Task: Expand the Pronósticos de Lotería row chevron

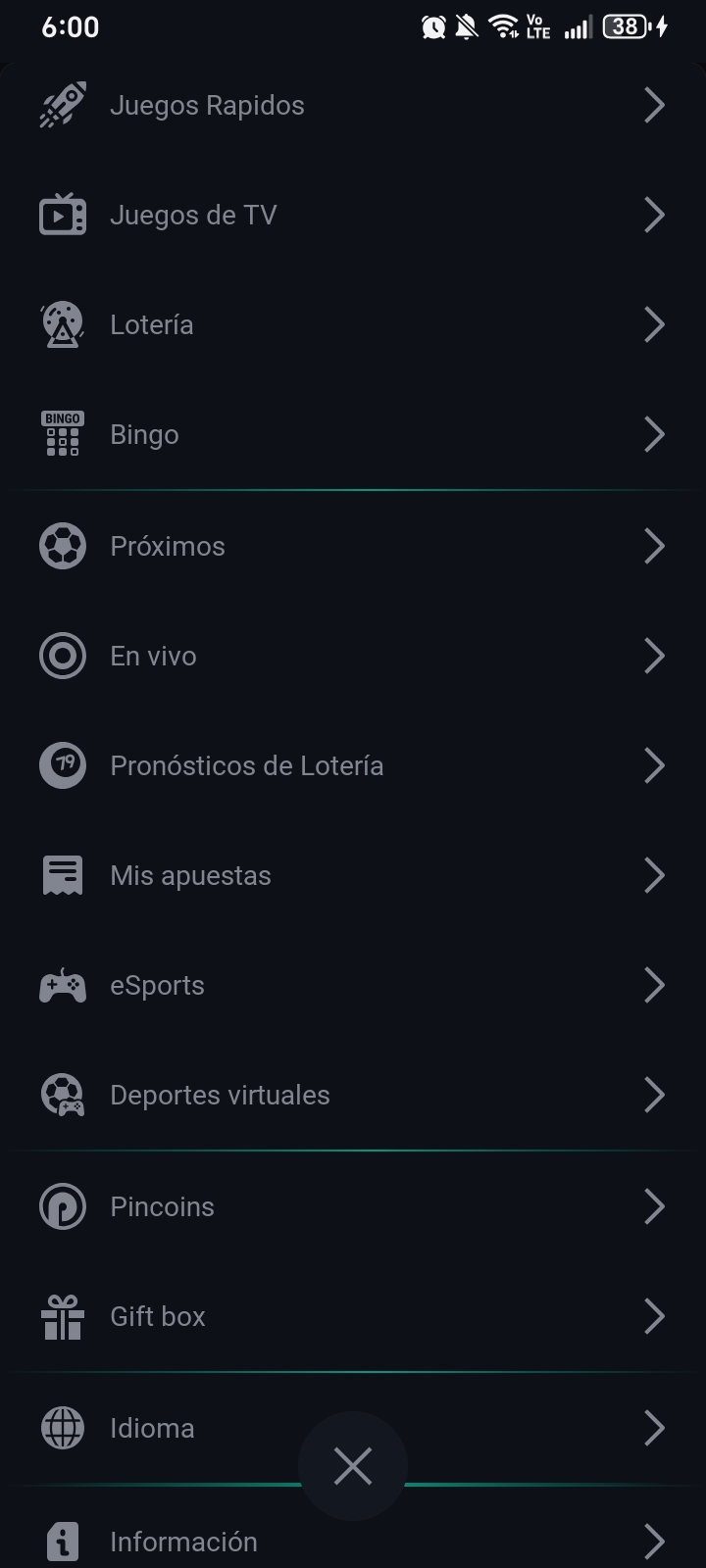Action: [655, 765]
